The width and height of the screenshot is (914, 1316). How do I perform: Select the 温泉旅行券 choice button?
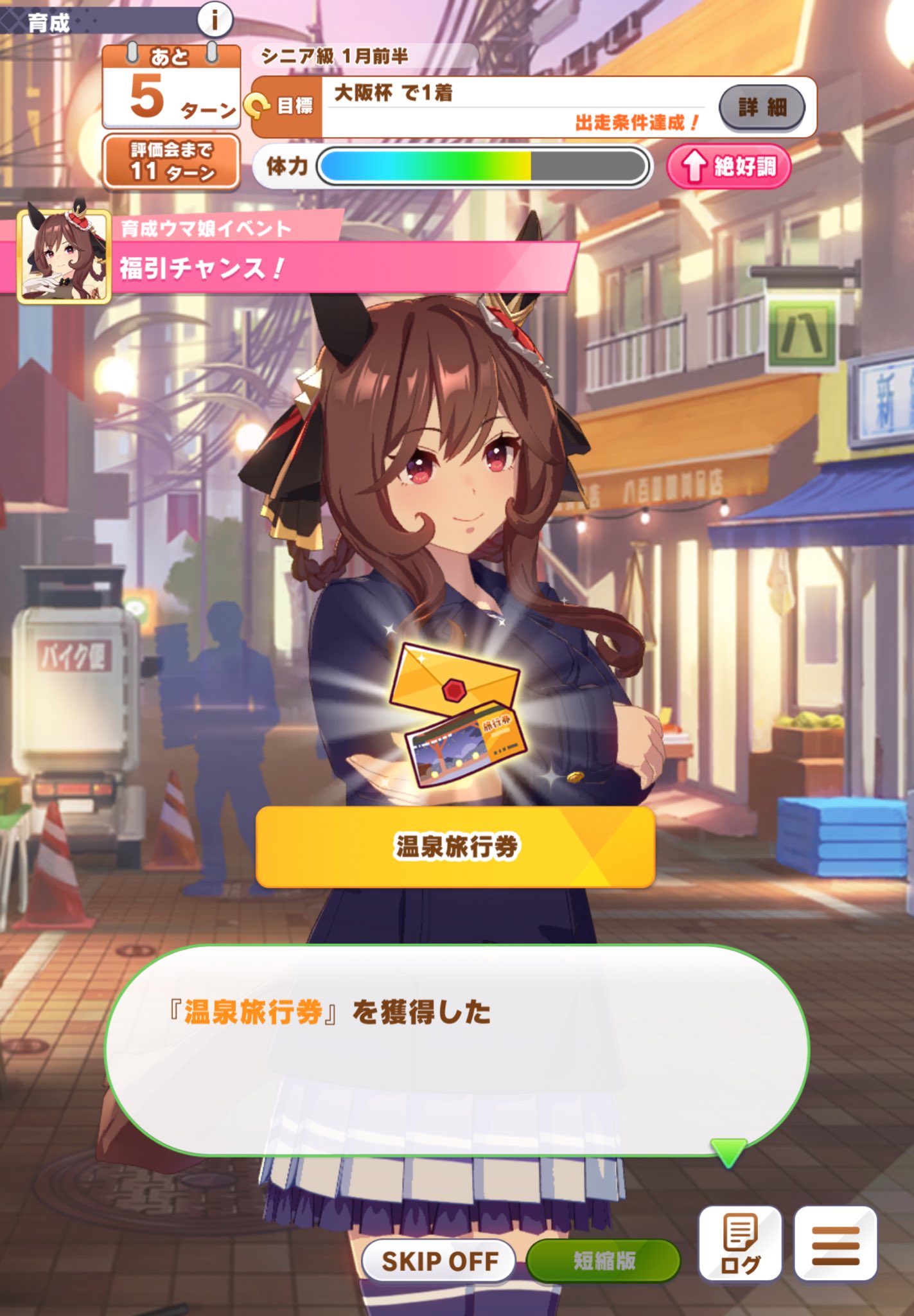tap(455, 847)
